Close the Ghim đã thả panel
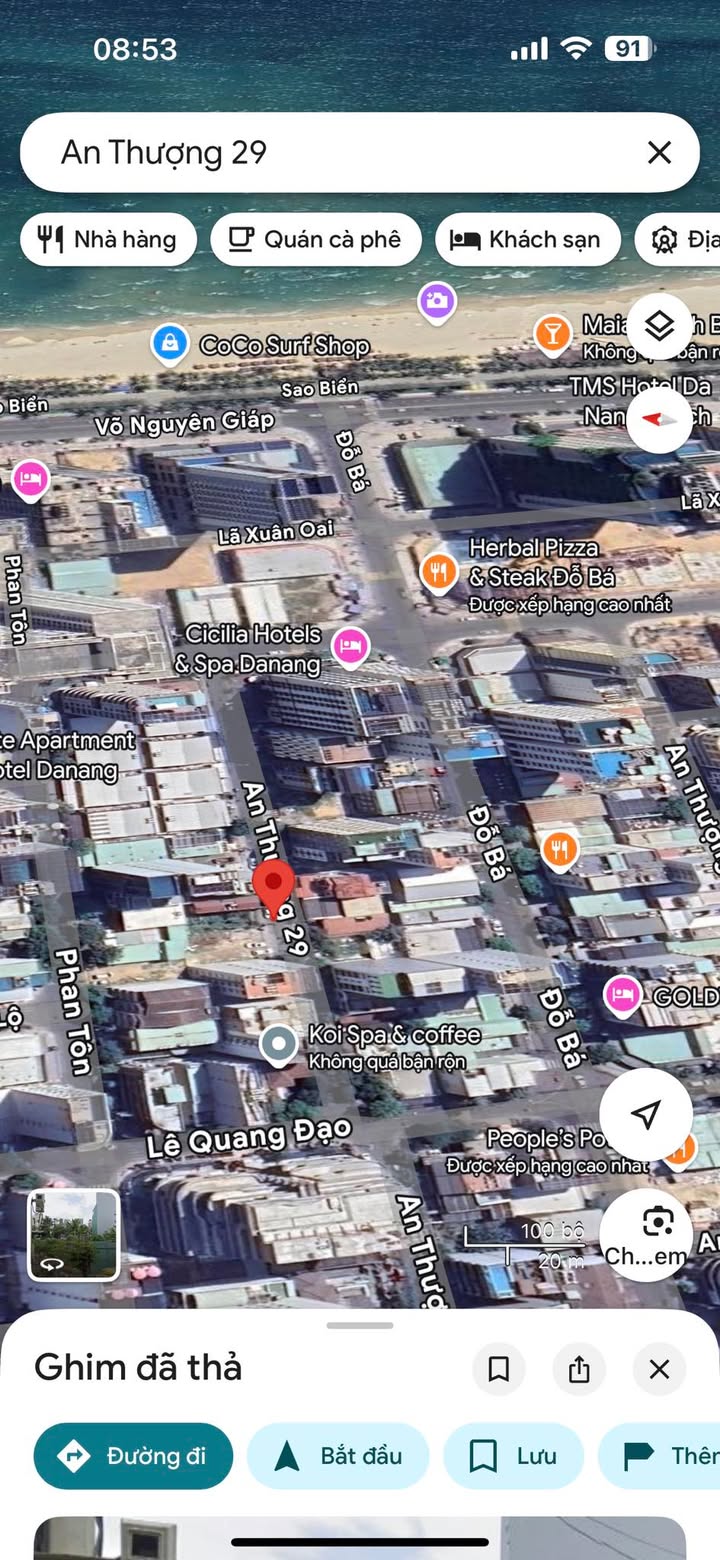Viewport: 720px width, 1560px height. point(659,1369)
